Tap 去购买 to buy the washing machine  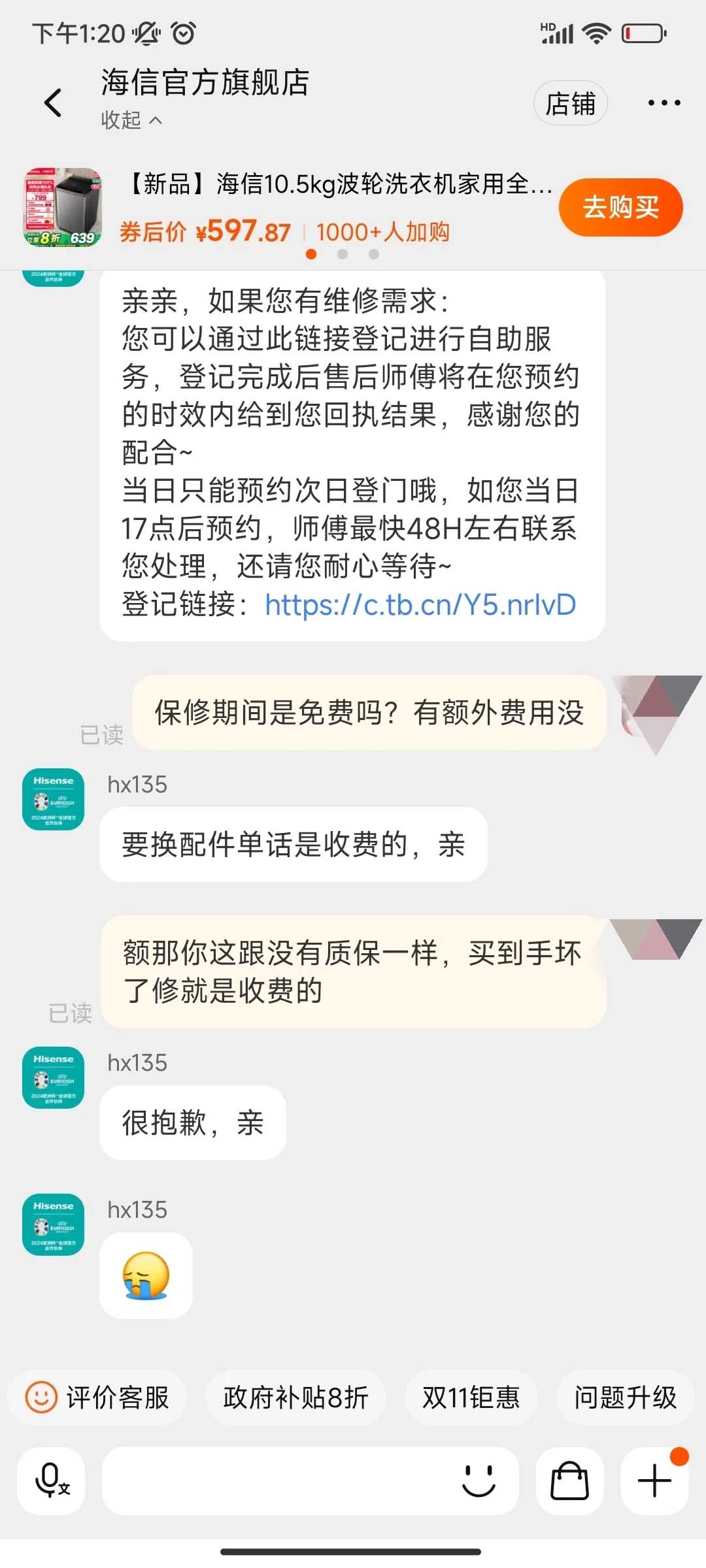[x=620, y=207]
